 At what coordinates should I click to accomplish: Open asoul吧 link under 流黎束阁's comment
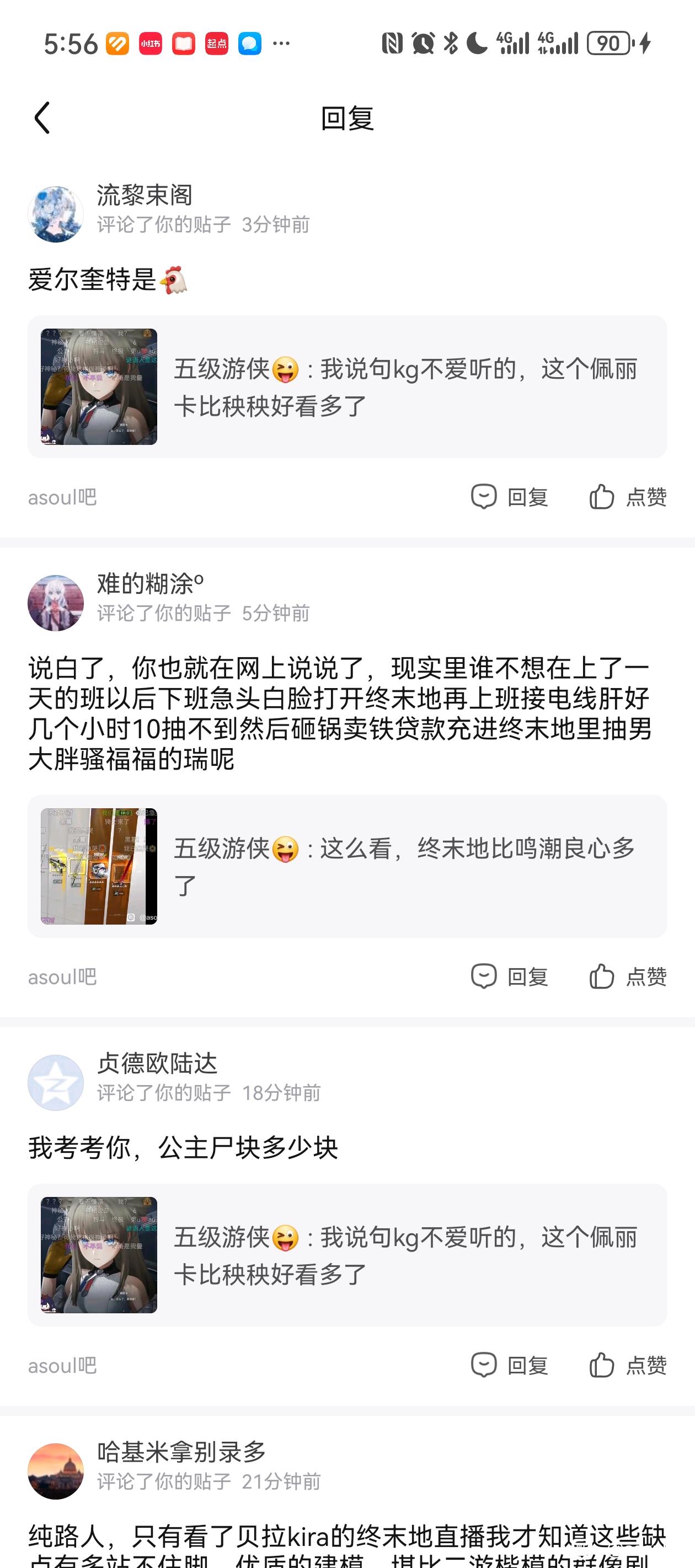[x=62, y=497]
